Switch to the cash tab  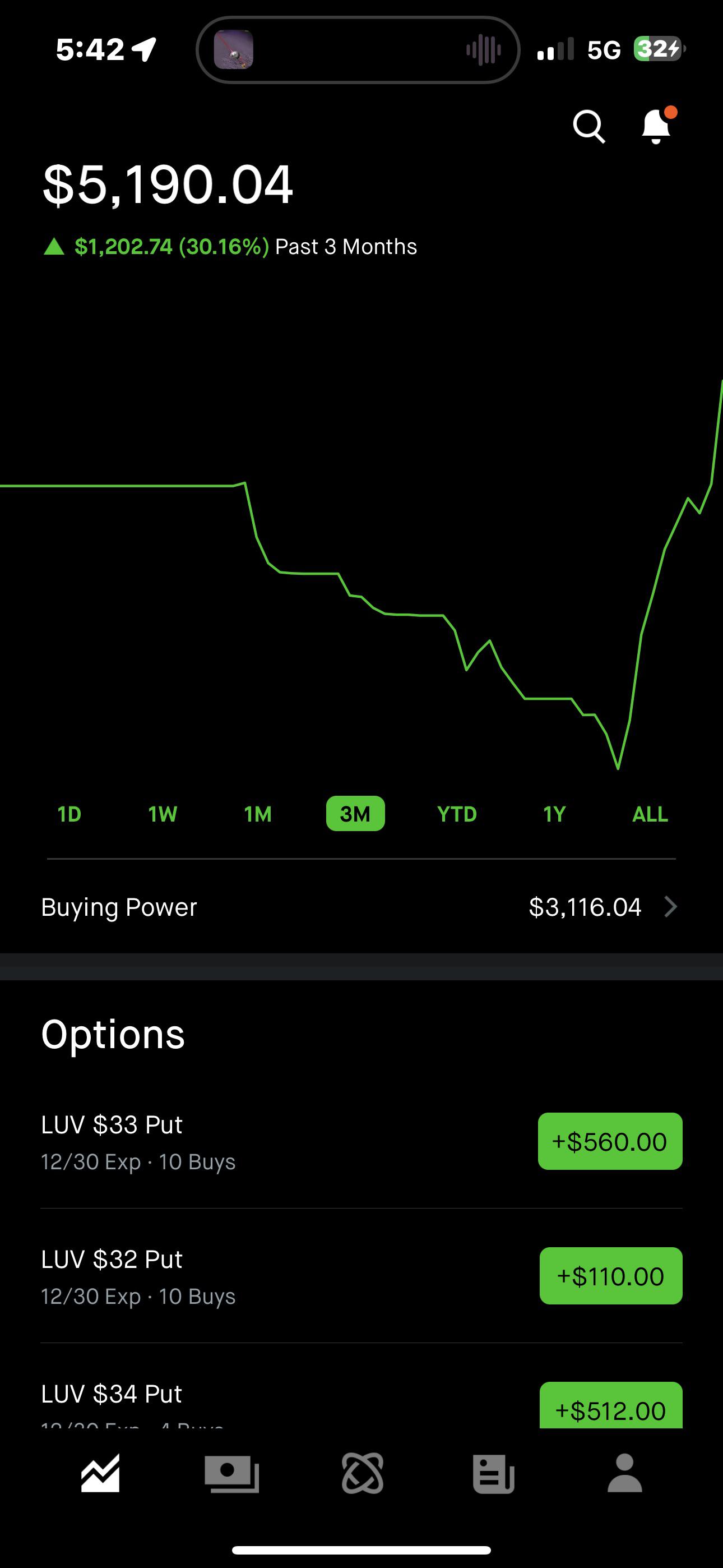(x=232, y=1473)
